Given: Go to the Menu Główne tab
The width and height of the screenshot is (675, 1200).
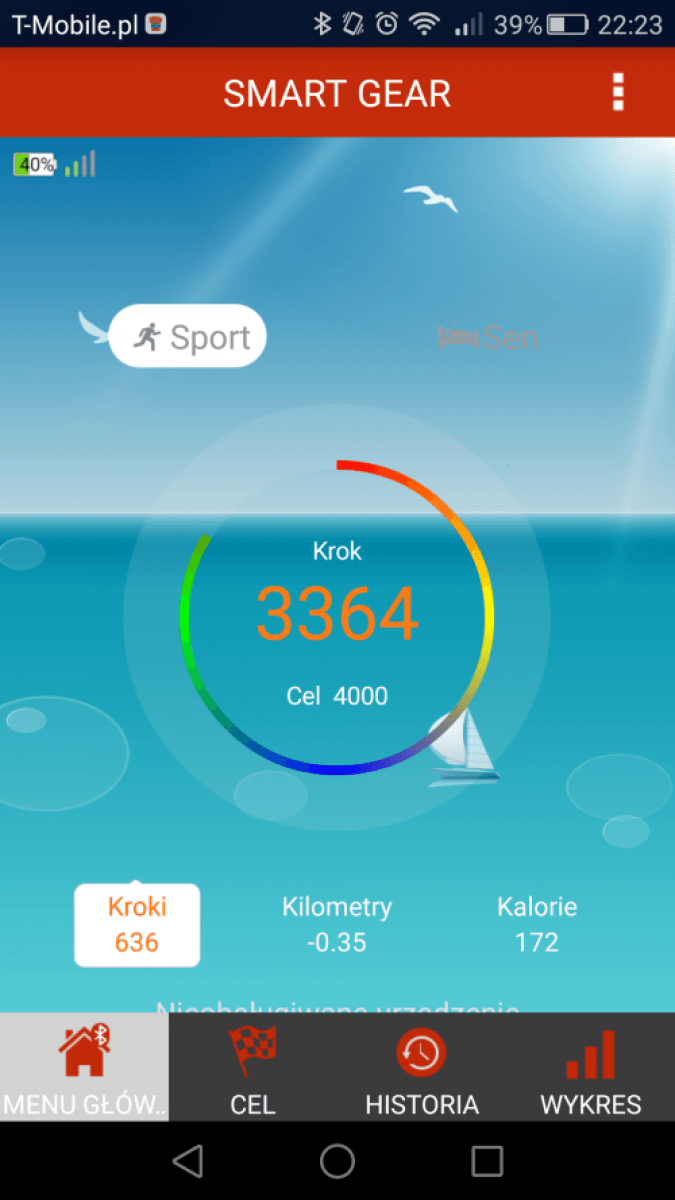Looking at the screenshot, I should [84, 1067].
